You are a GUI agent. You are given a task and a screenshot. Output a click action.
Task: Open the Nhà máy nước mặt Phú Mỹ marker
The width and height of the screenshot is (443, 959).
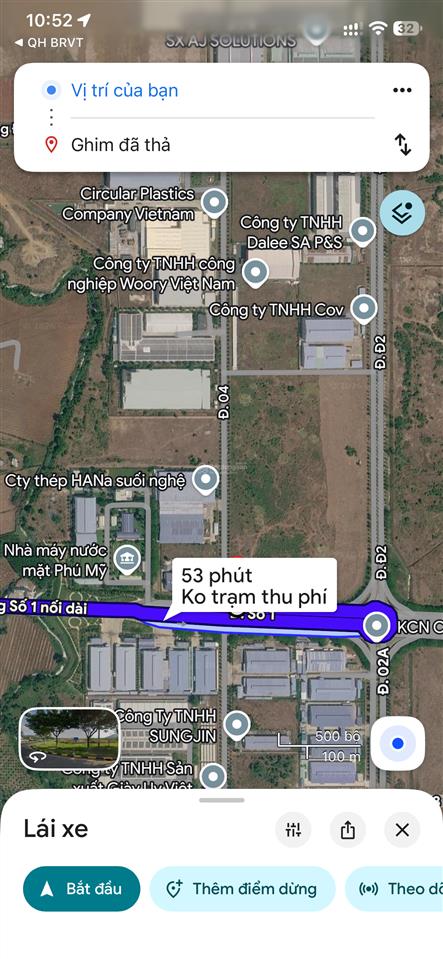coord(128,560)
